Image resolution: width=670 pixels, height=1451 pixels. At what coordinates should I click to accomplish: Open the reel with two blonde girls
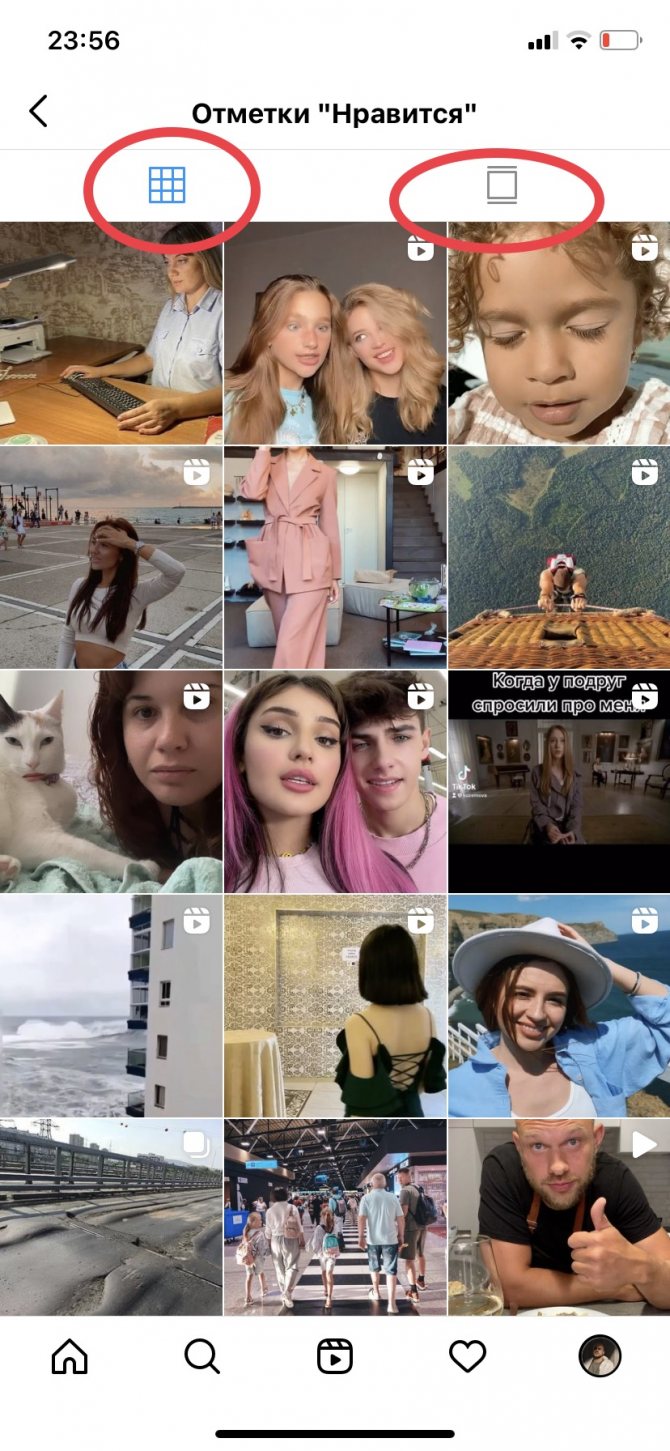(335, 334)
